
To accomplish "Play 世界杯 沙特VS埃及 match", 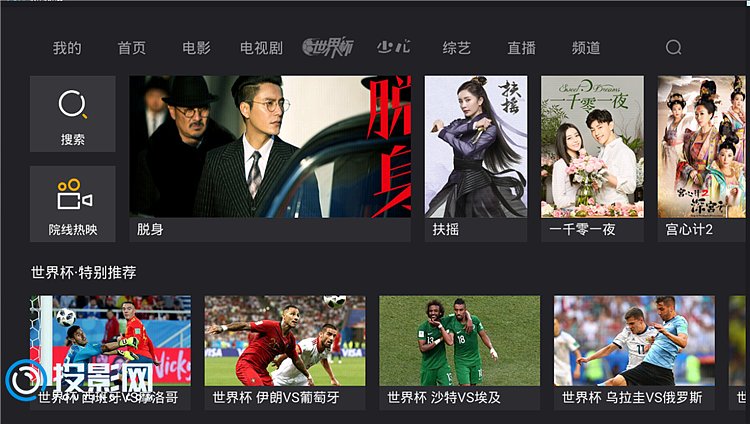I will tap(459, 350).
